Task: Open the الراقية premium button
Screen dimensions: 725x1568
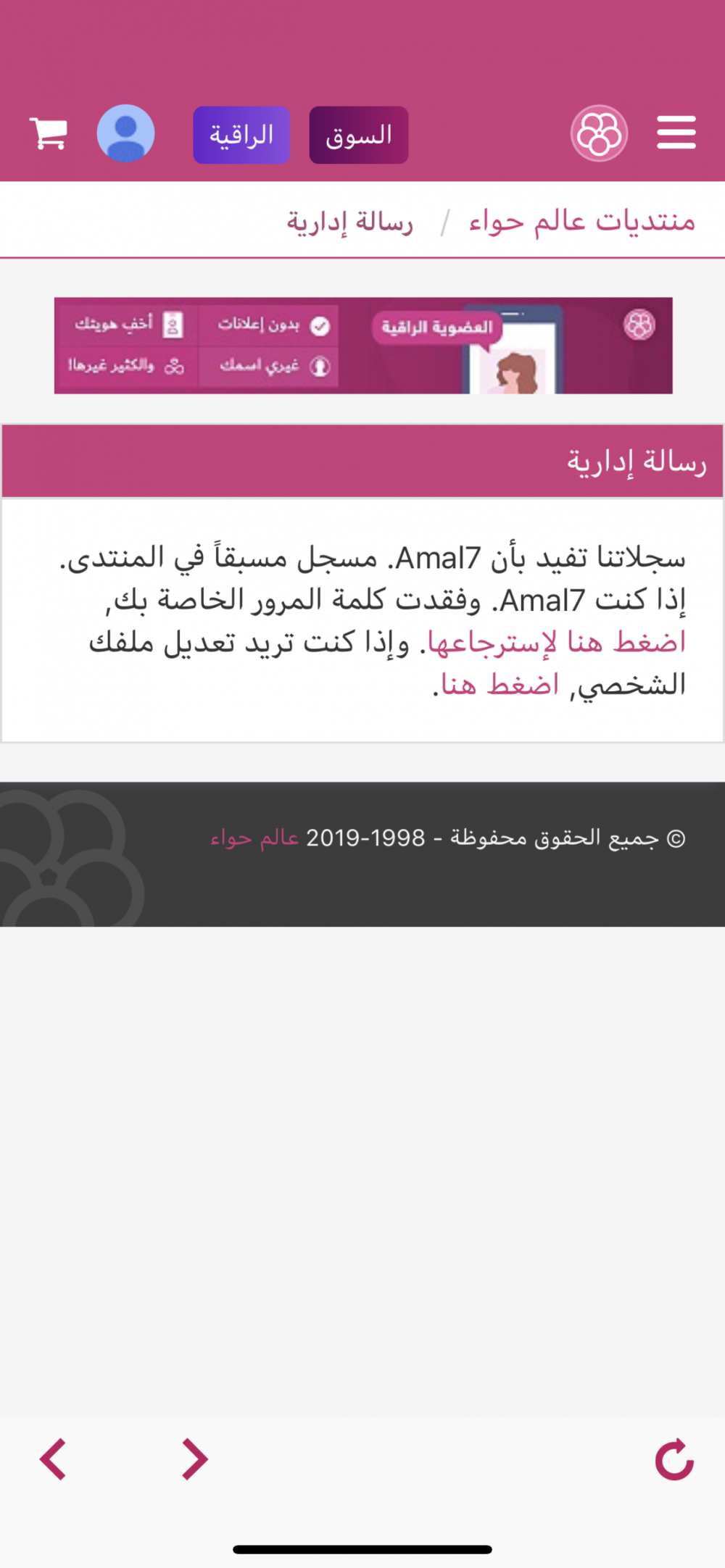Action: tap(241, 135)
